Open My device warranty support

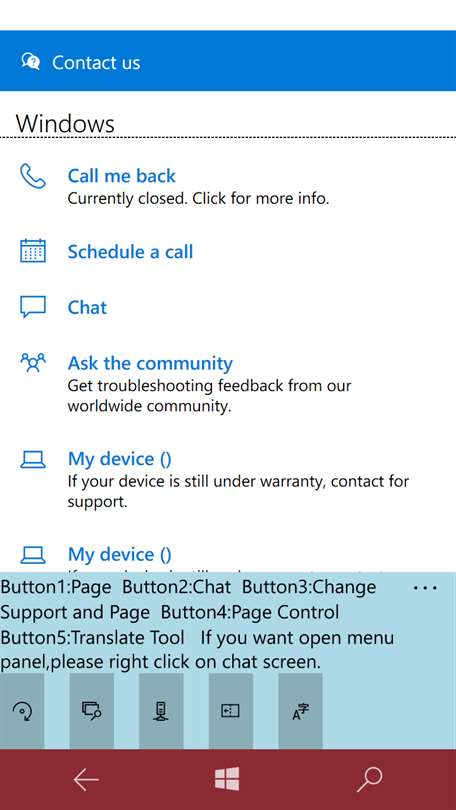tap(119, 459)
